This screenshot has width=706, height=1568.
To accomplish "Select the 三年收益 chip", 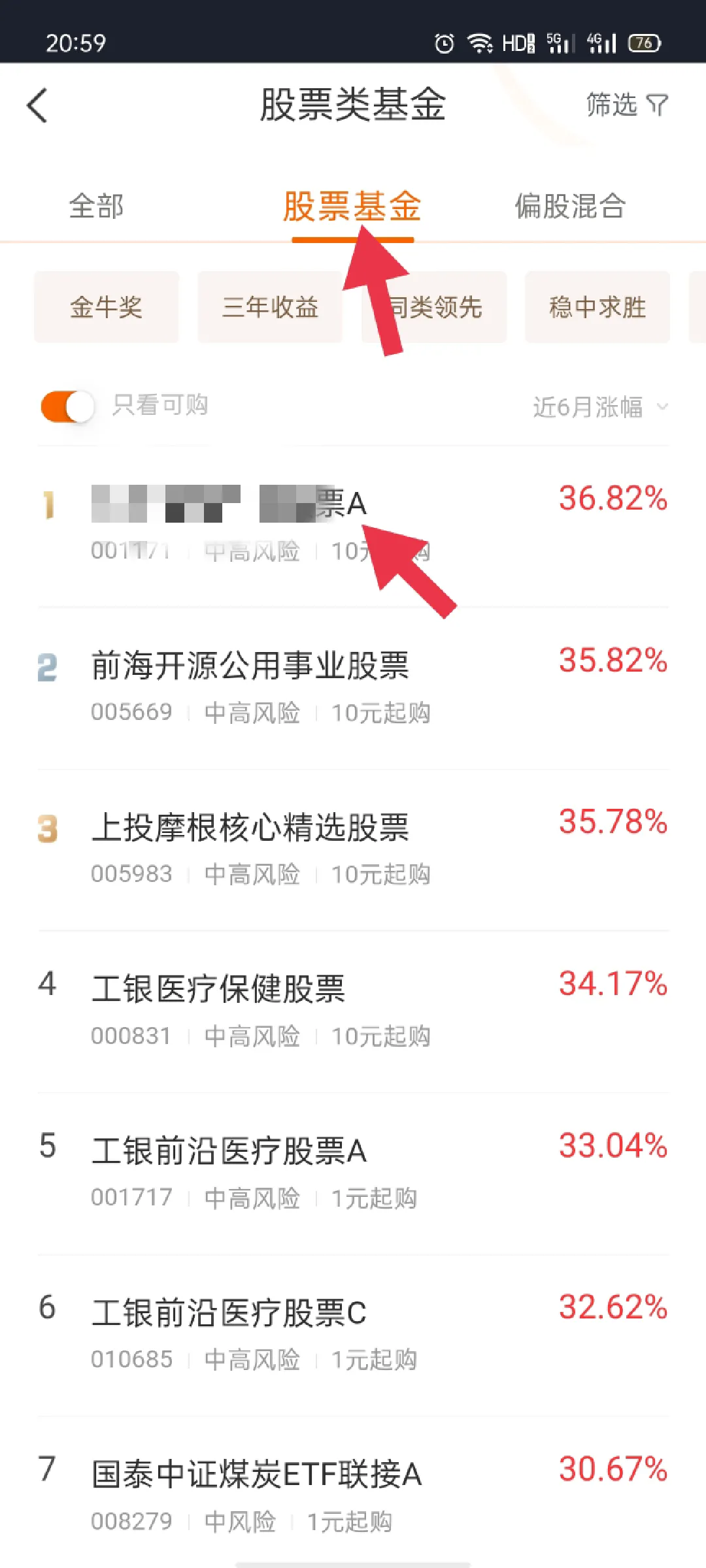I will [x=270, y=307].
